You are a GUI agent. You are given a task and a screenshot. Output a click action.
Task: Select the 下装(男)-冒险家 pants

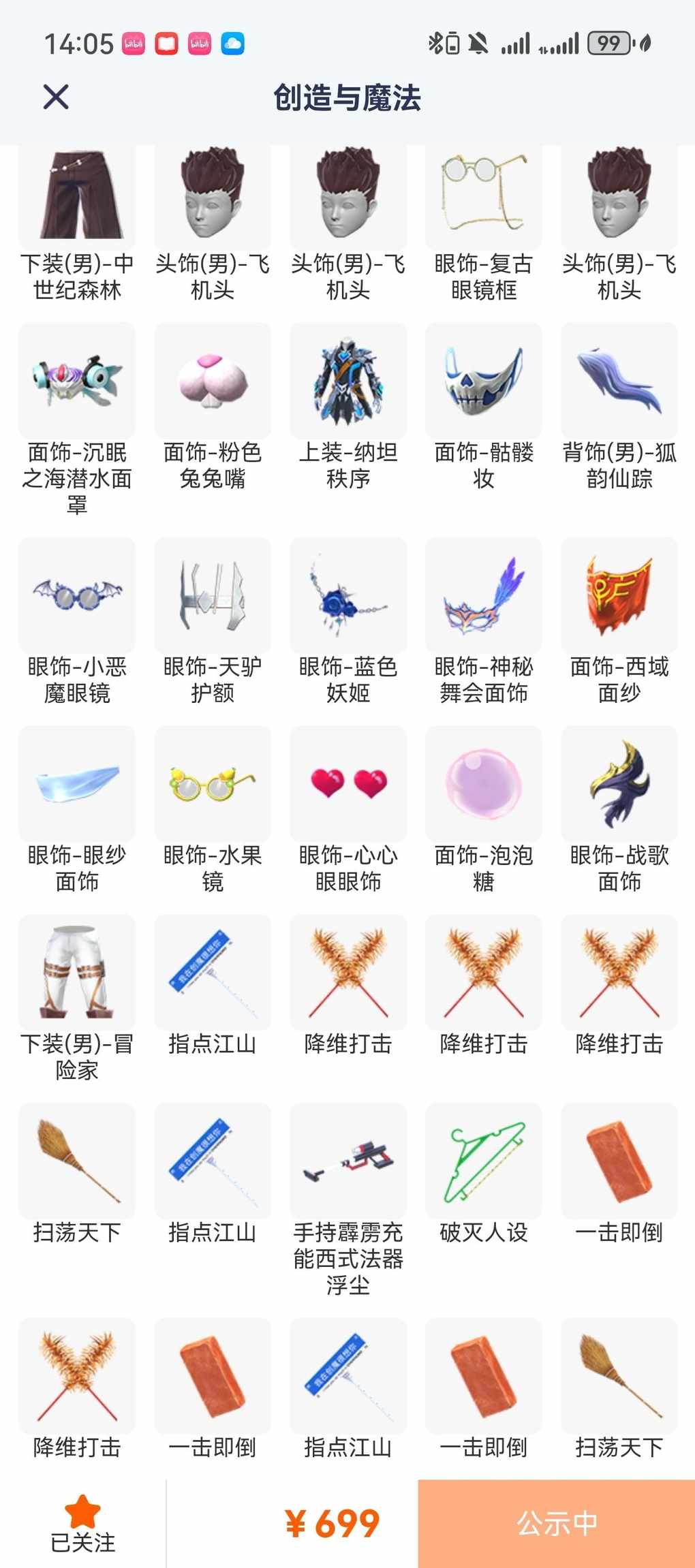(77, 973)
